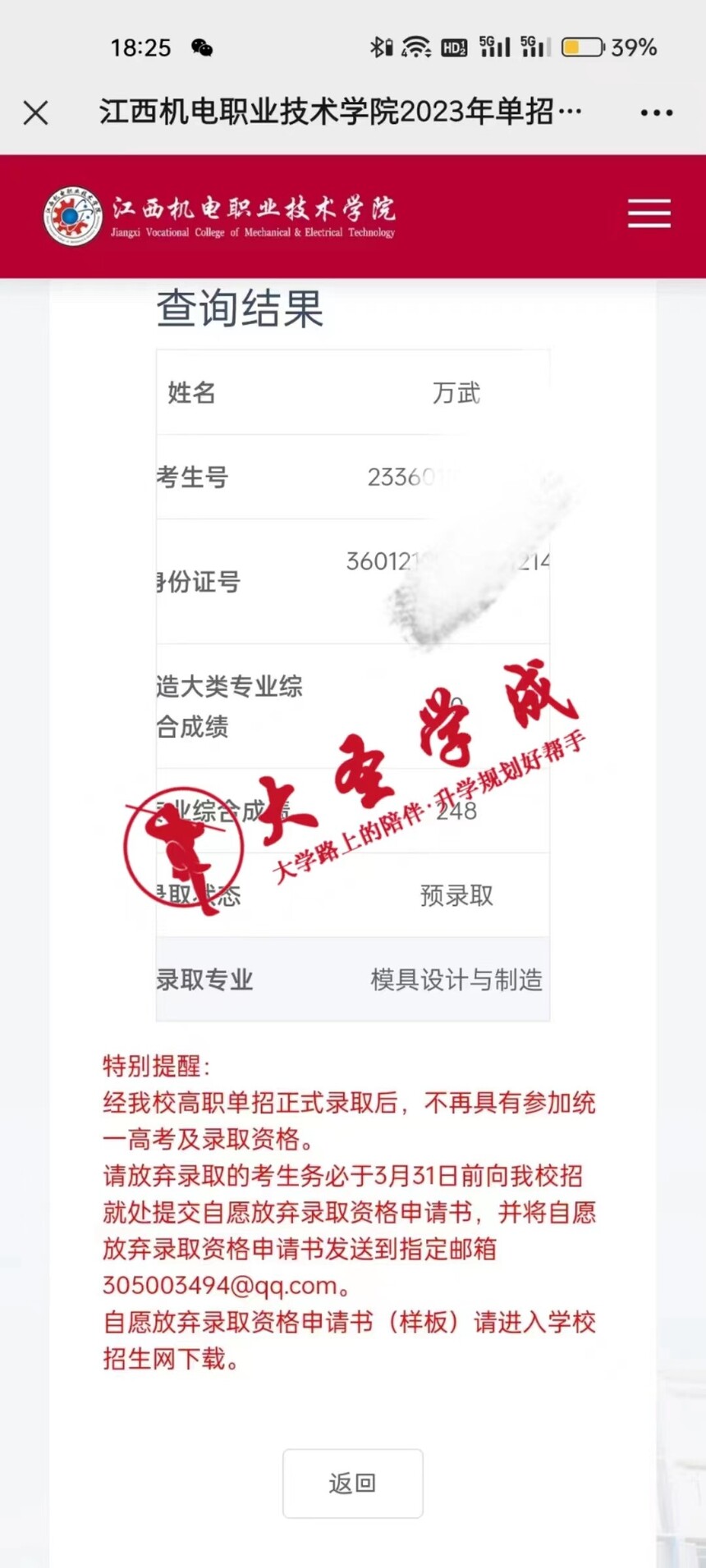Image resolution: width=706 pixels, height=1568 pixels.
Task: Open the three-dot overflow menu
Action: point(656,112)
